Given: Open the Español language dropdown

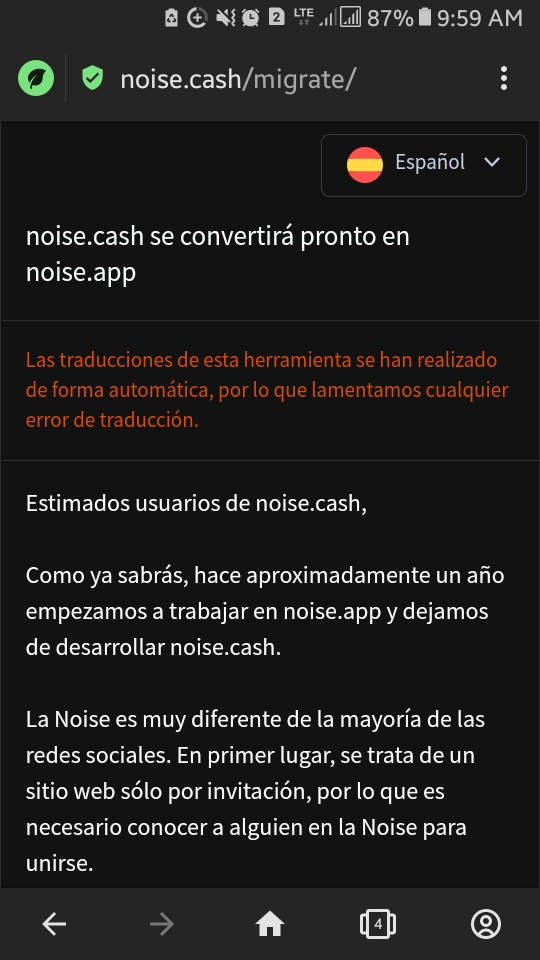Looking at the screenshot, I should click(x=424, y=165).
